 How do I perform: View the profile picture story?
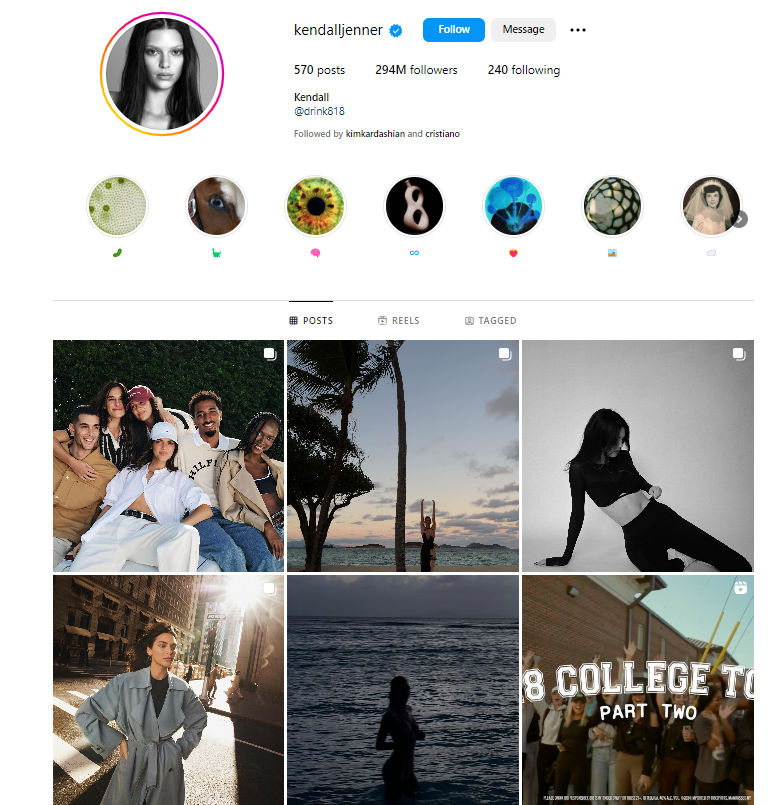click(x=162, y=73)
